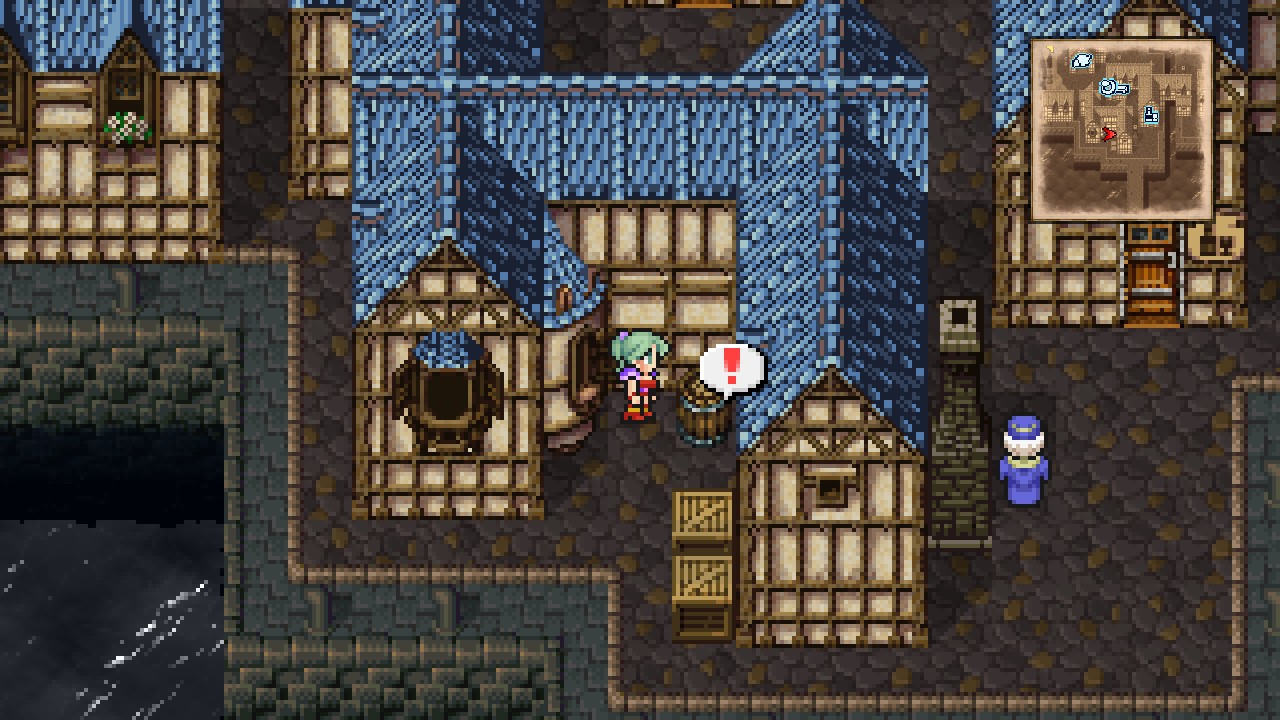Tap the exclamation bubble over the barrel

(731, 367)
